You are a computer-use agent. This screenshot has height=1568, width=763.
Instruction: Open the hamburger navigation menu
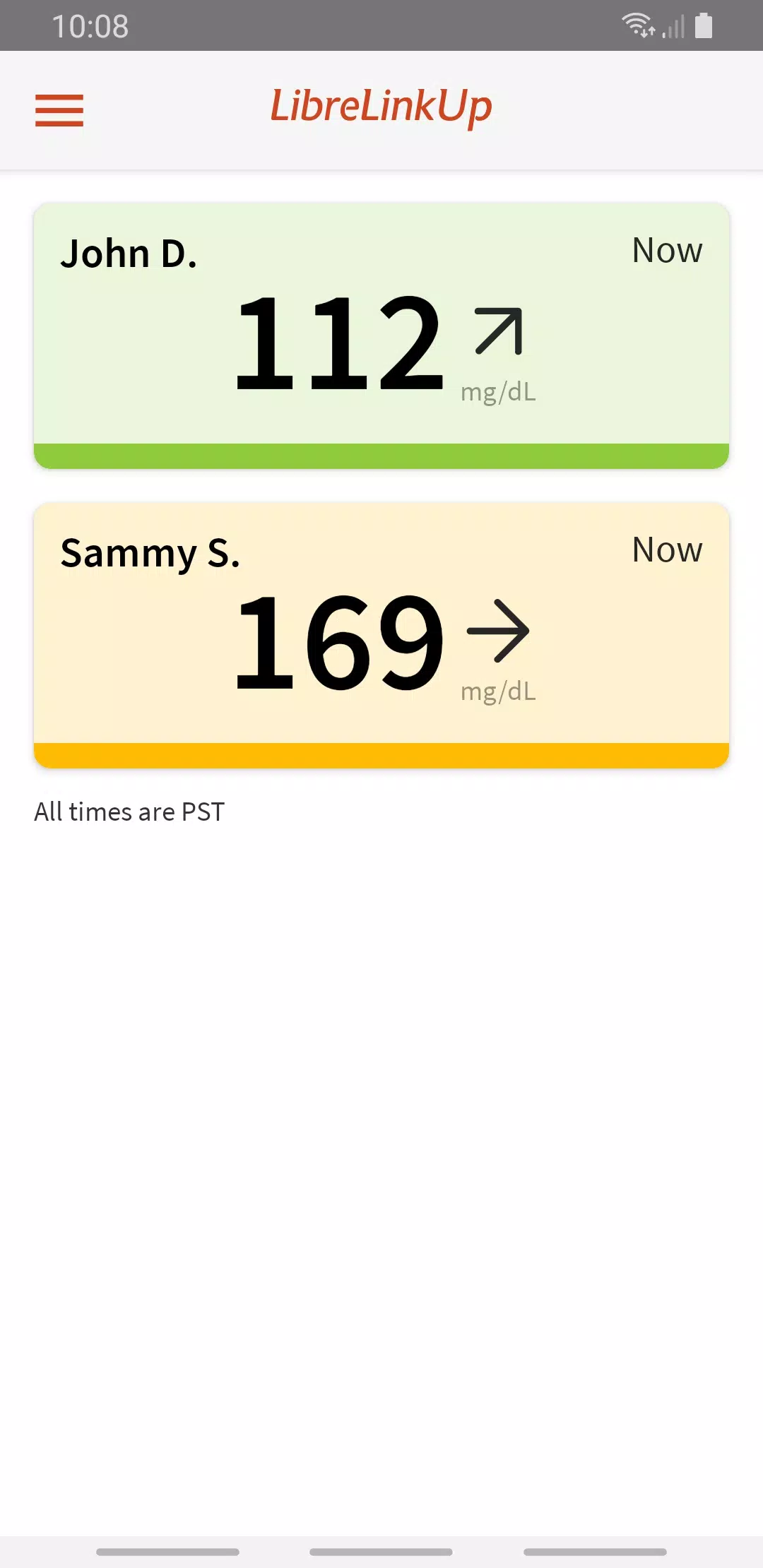[x=59, y=110]
